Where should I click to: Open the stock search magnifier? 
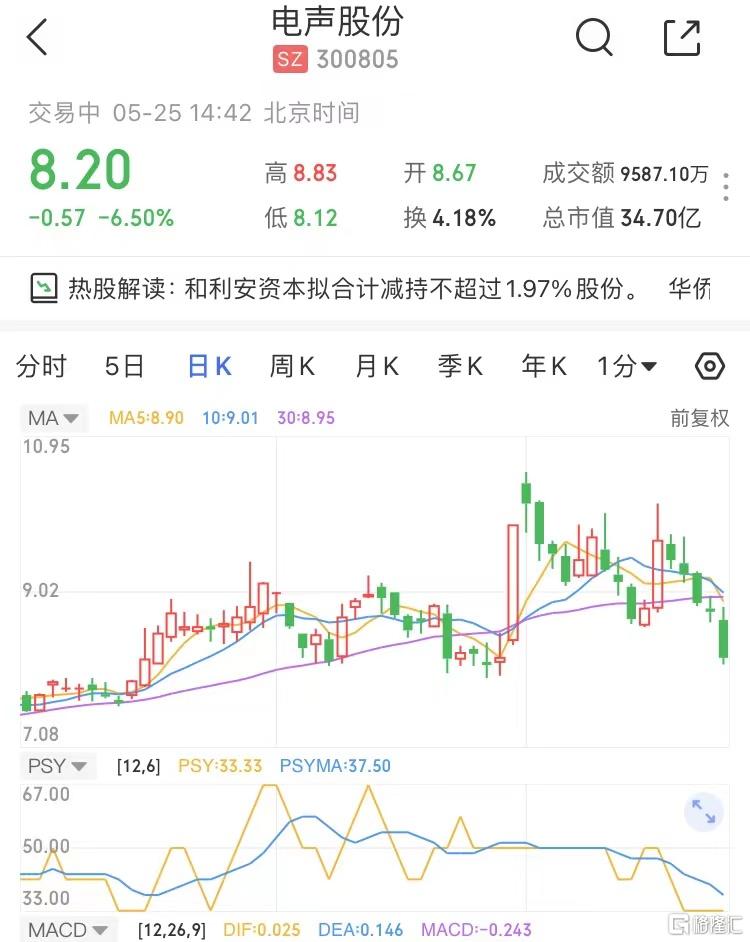click(595, 37)
